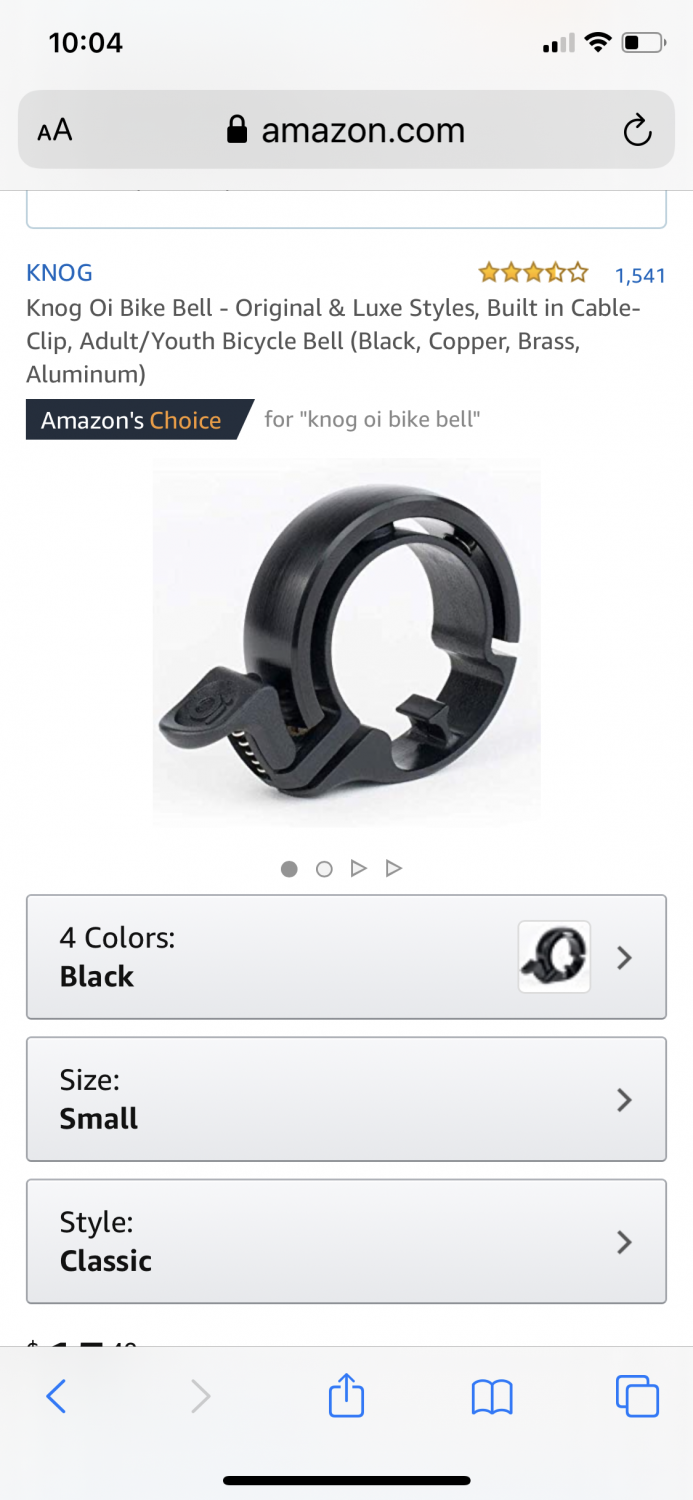Open the KNOG brand link

coord(59,272)
